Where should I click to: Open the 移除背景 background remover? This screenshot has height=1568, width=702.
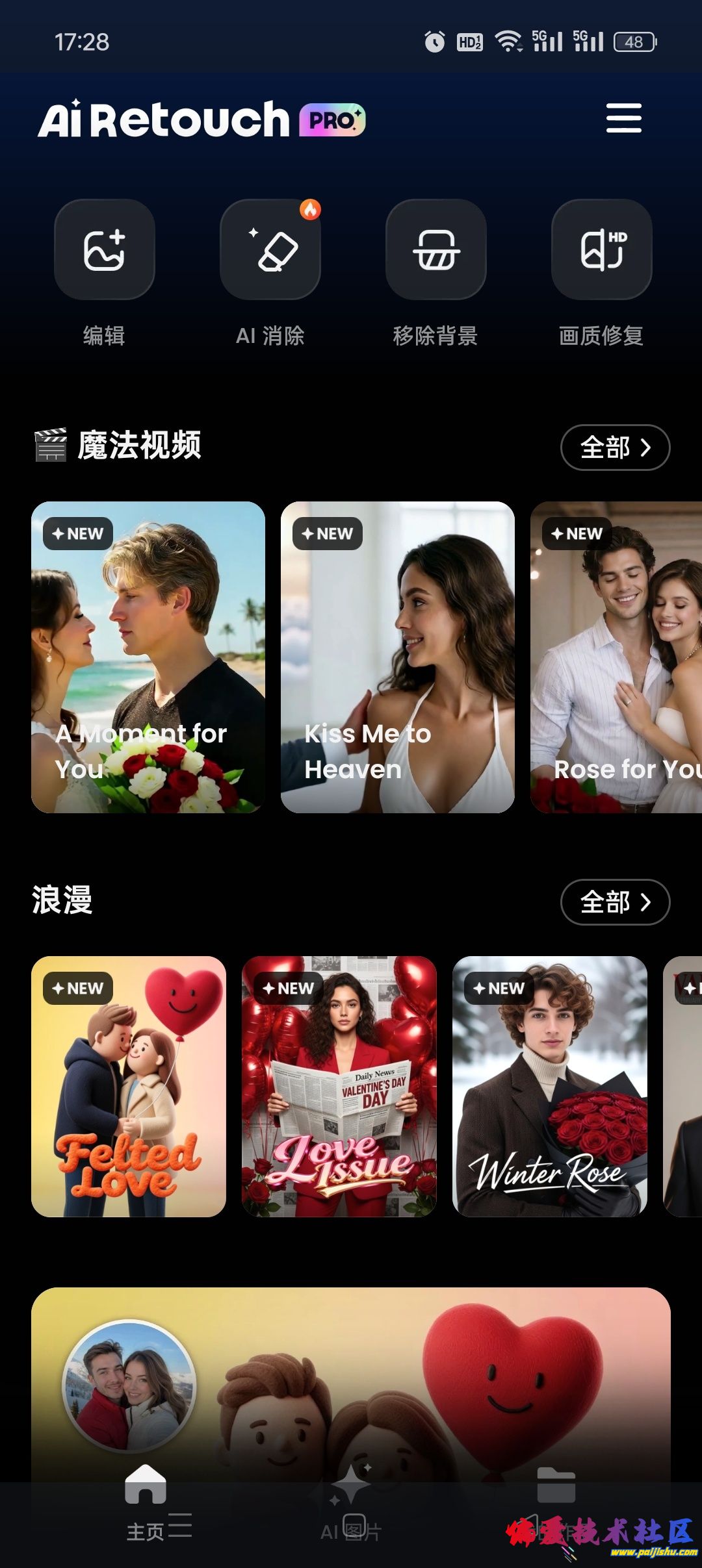point(435,249)
